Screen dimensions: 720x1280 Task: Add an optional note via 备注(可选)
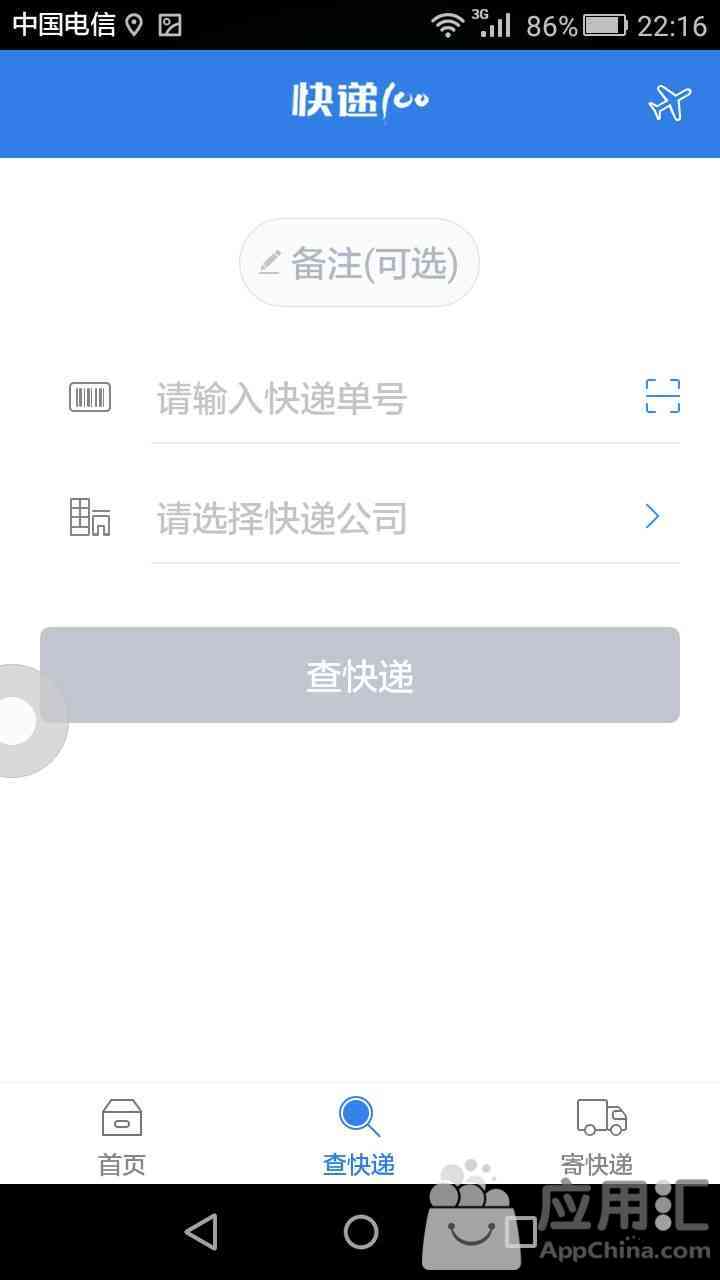(x=359, y=263)
